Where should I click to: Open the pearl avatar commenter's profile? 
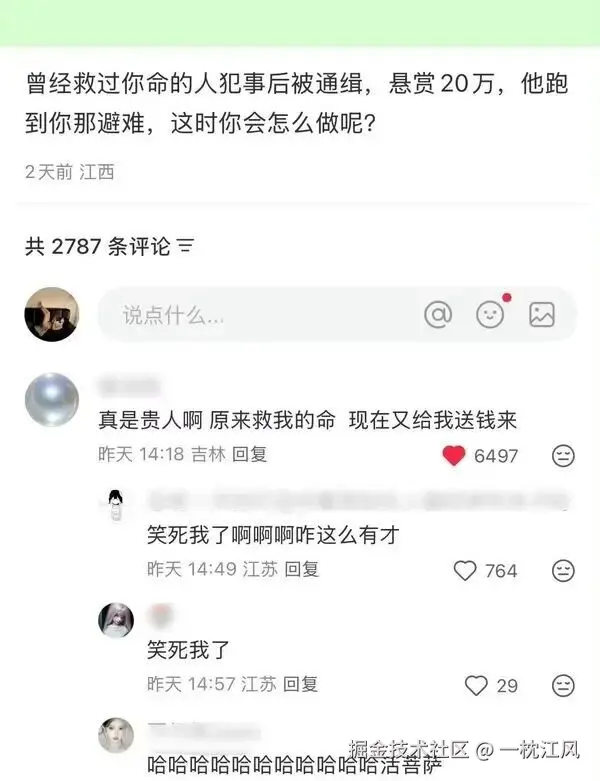pos(51,400)
